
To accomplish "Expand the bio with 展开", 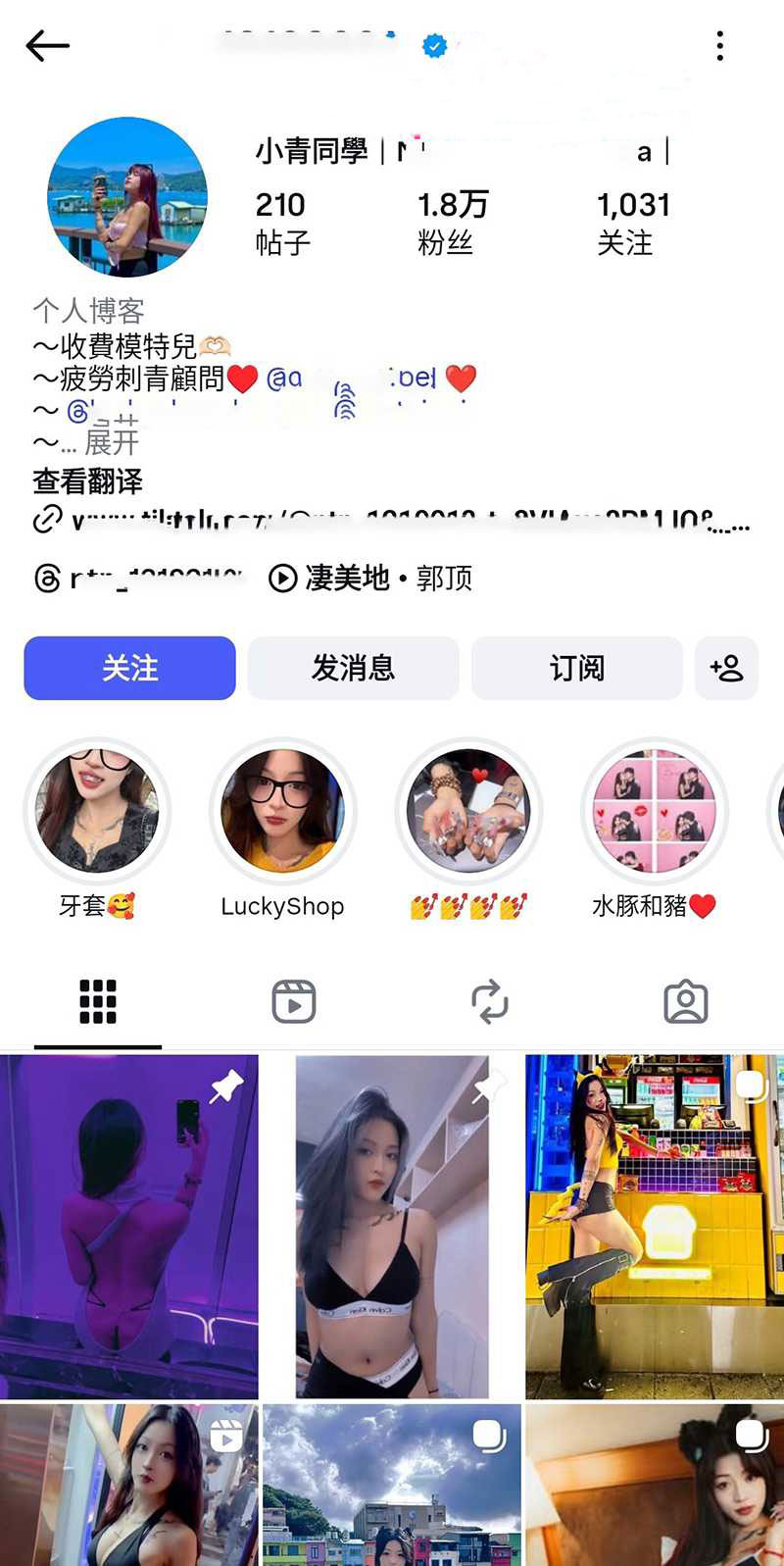I will [x=111, y=441].
